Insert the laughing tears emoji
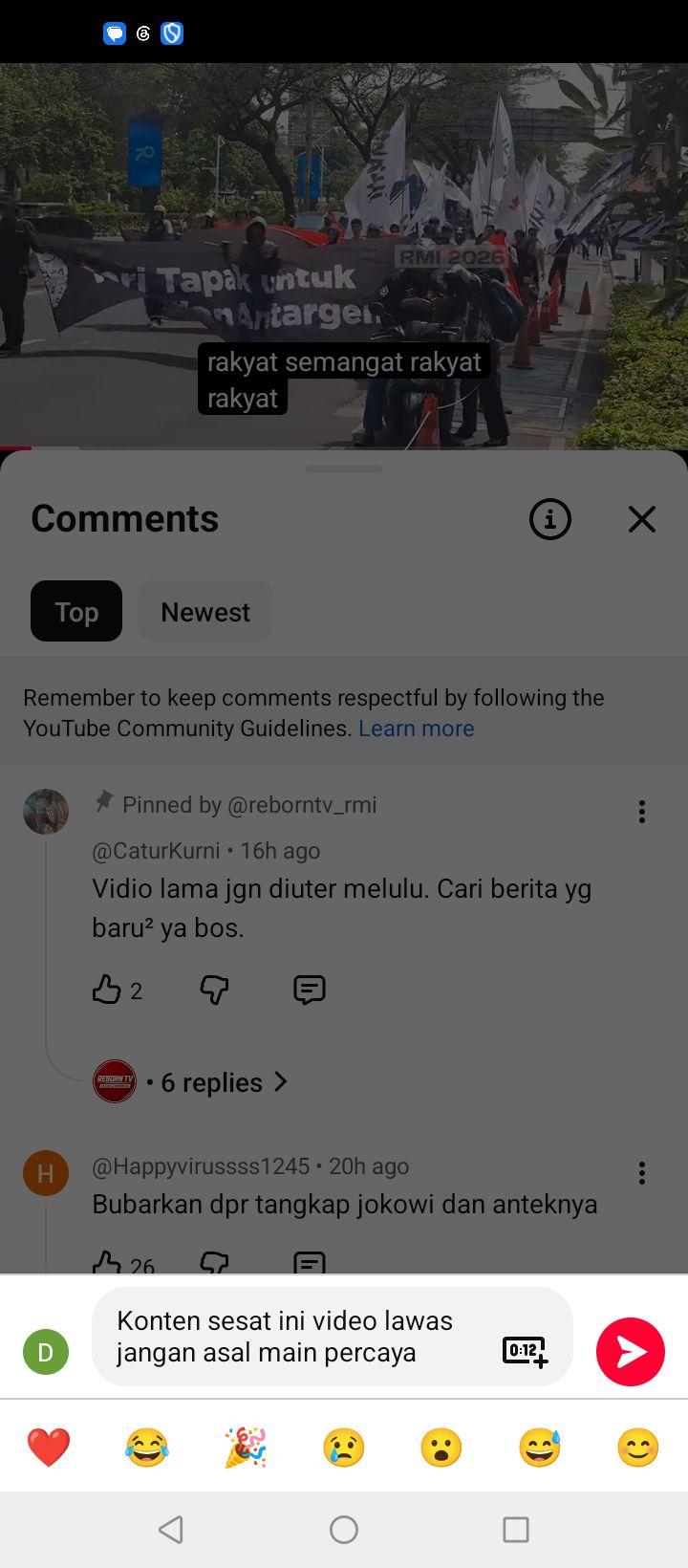This screenshot has width=688, height=1568. [147, 1448]
